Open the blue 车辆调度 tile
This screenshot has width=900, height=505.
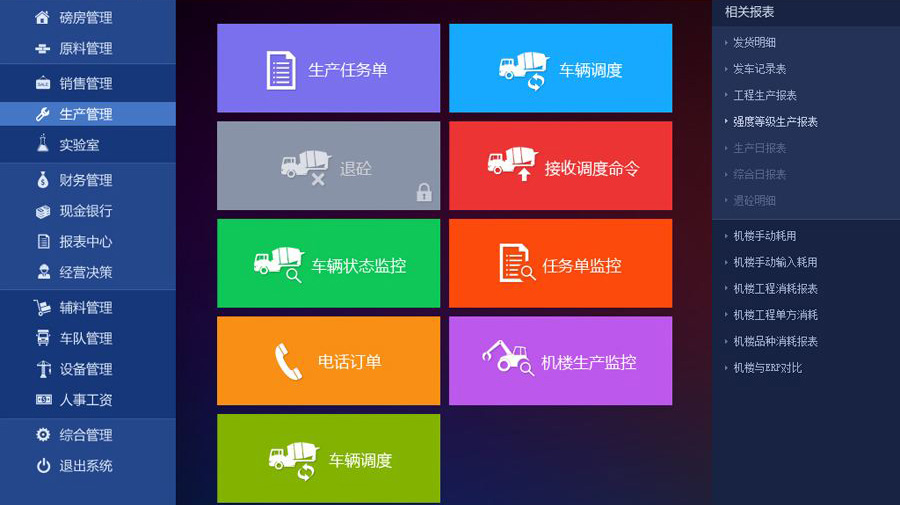560,69
